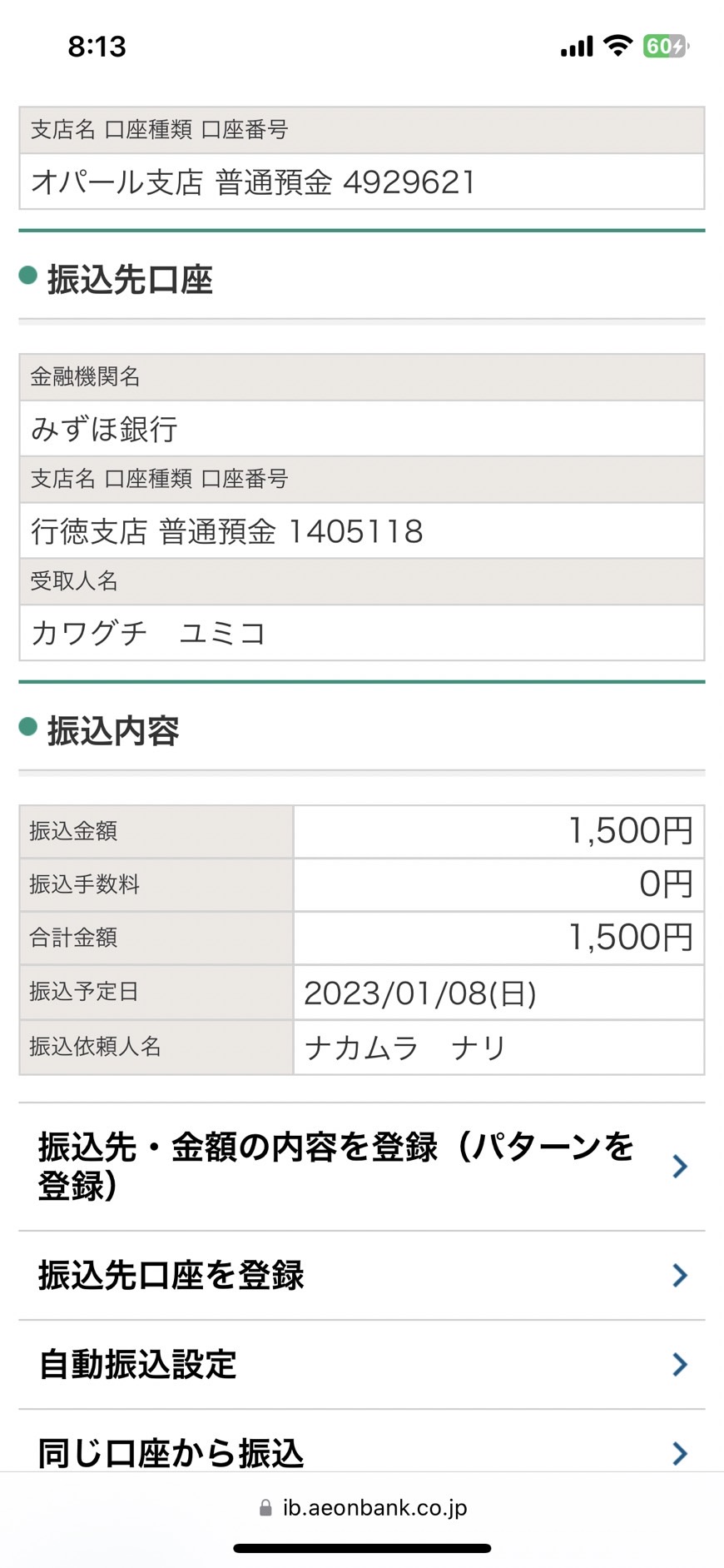Open 自動振込設定

pyautogui.click(x=362, y=1365)
